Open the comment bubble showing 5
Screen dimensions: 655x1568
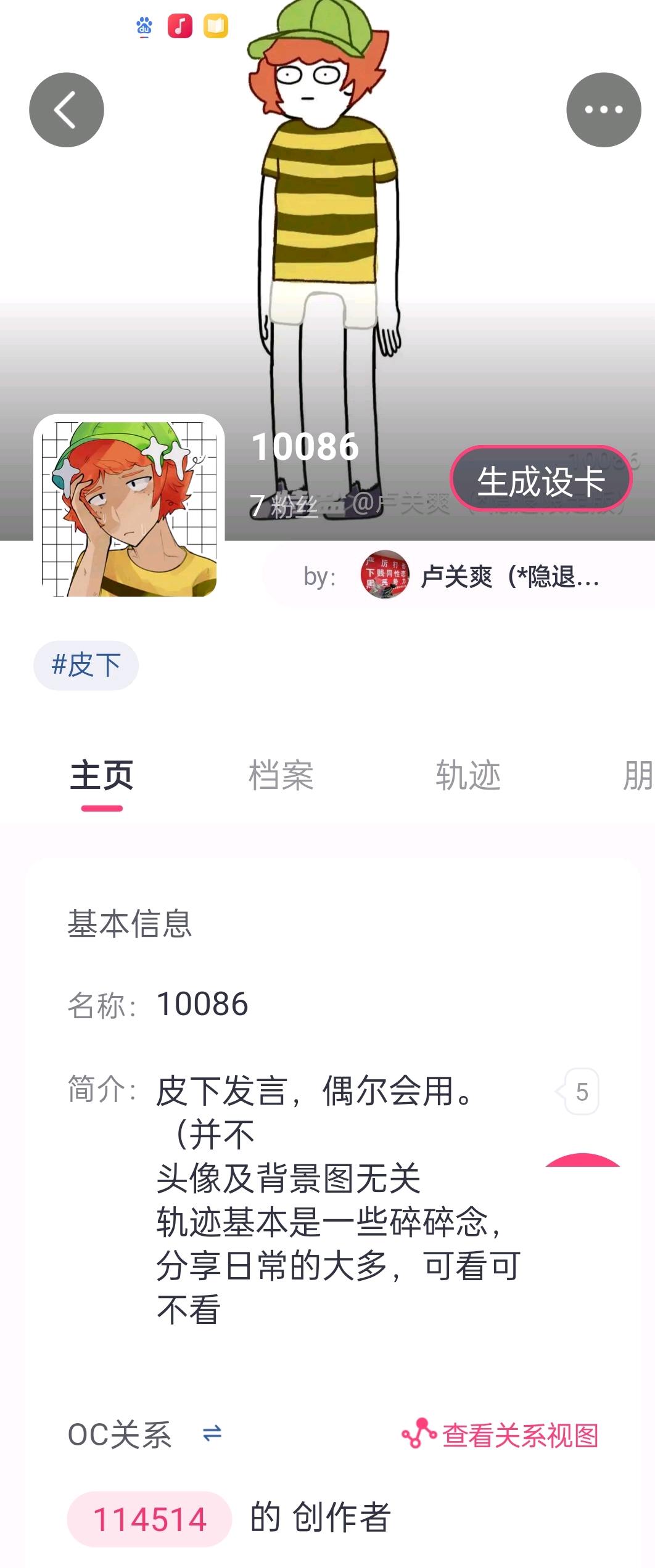pyautogui.click(x=580, y=1092)
